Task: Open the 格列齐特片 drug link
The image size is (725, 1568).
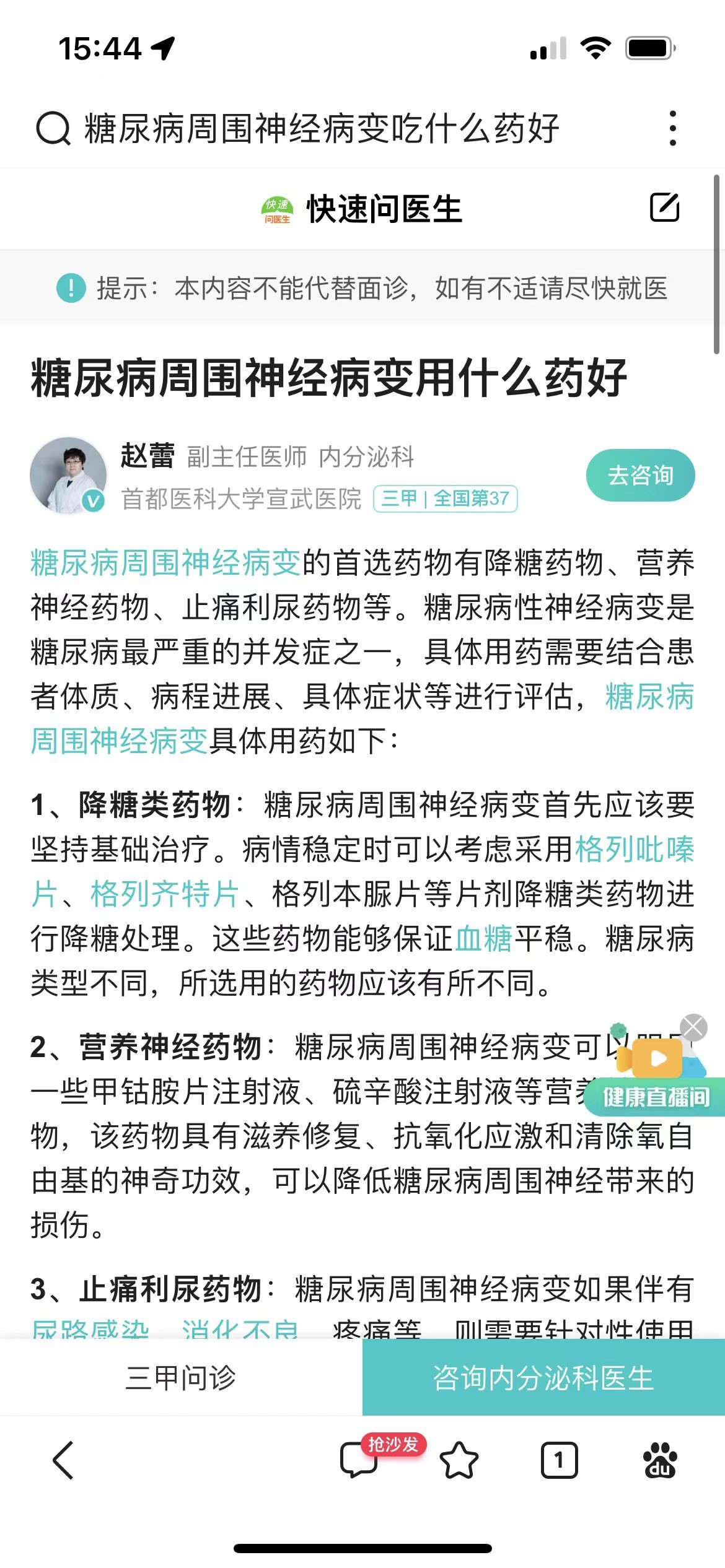Action: (x=165, y=894)
